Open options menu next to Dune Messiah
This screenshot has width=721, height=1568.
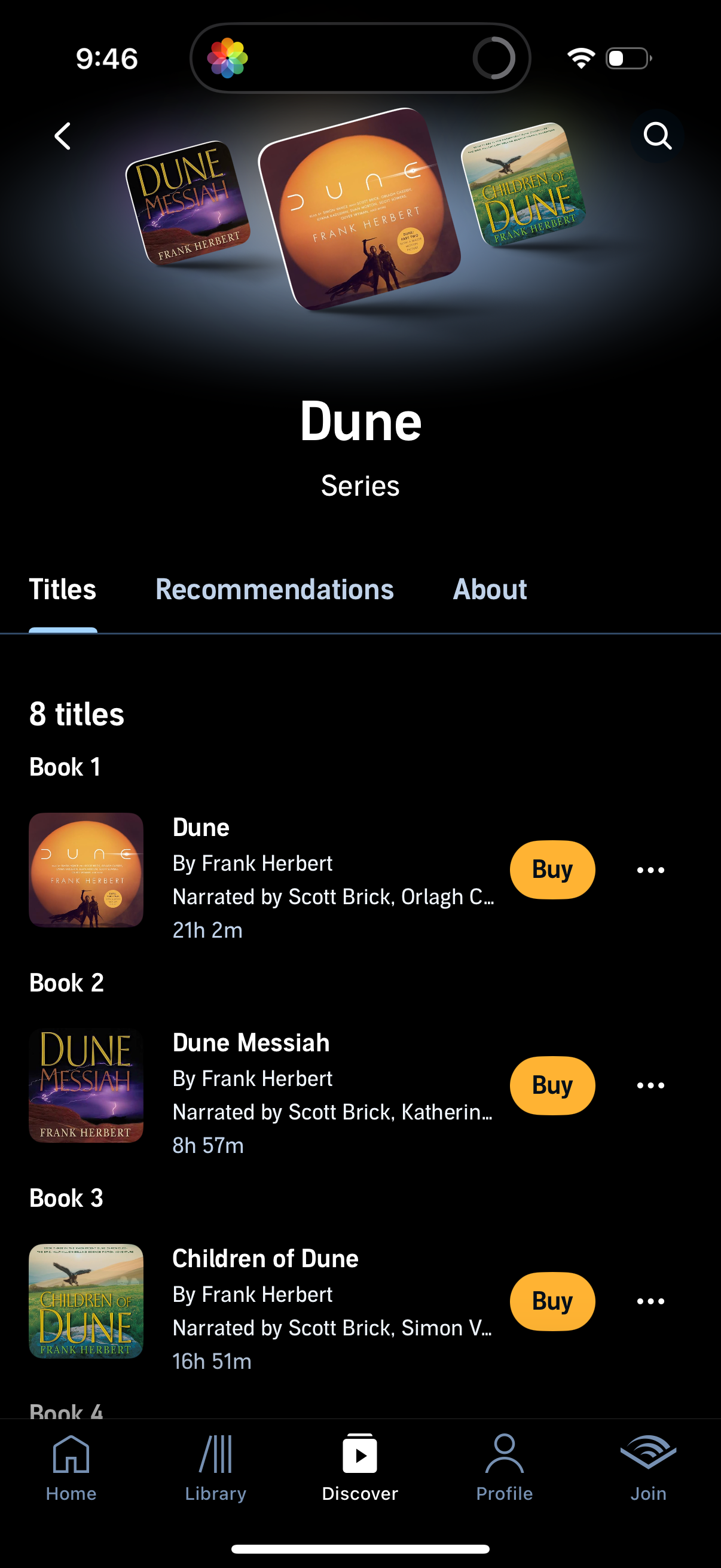650,1085
